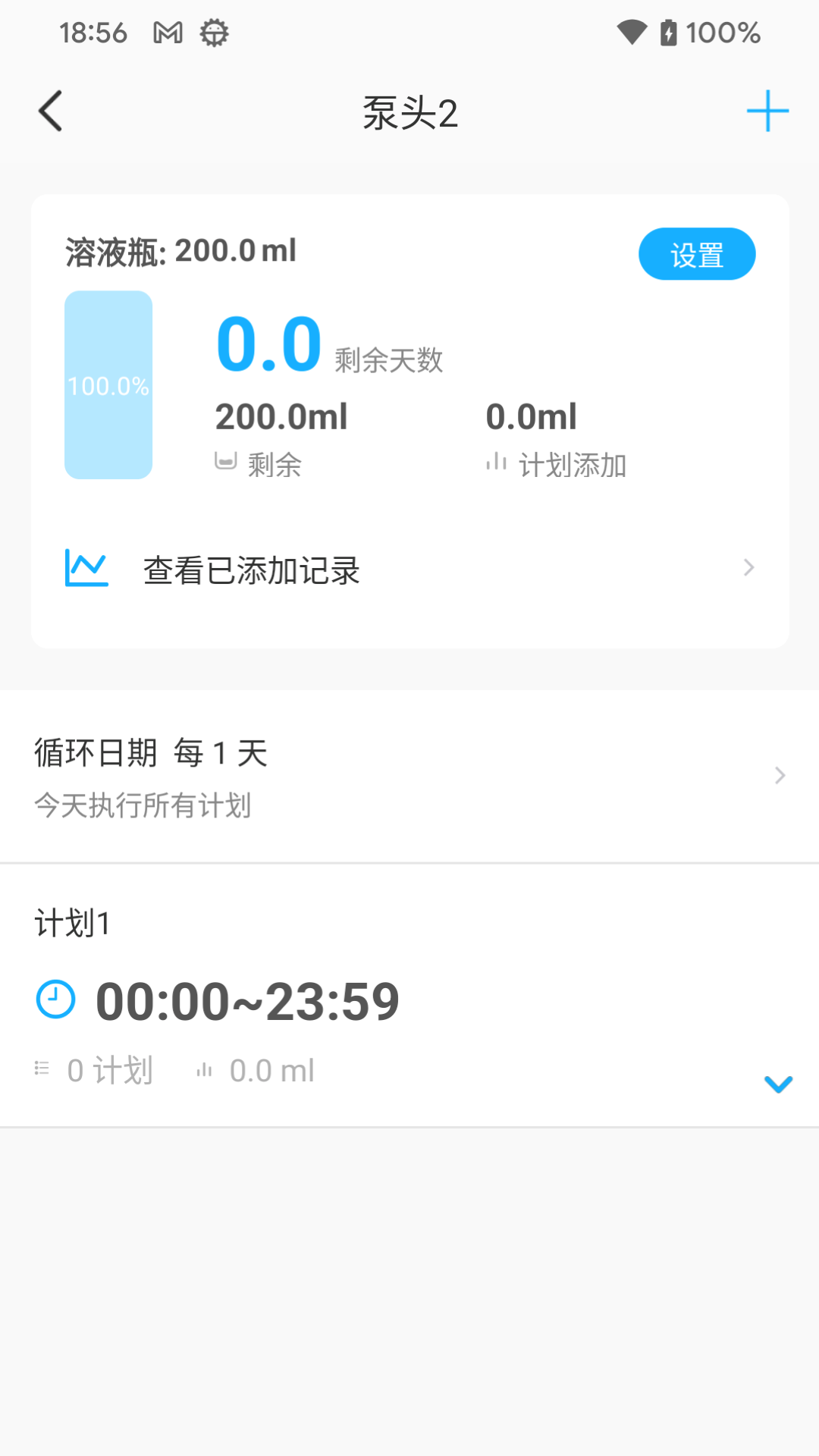Open the 循环日期 settings via its arrow
The width and height of the screenshot is (819, 1456).
[x=780, y=775]
